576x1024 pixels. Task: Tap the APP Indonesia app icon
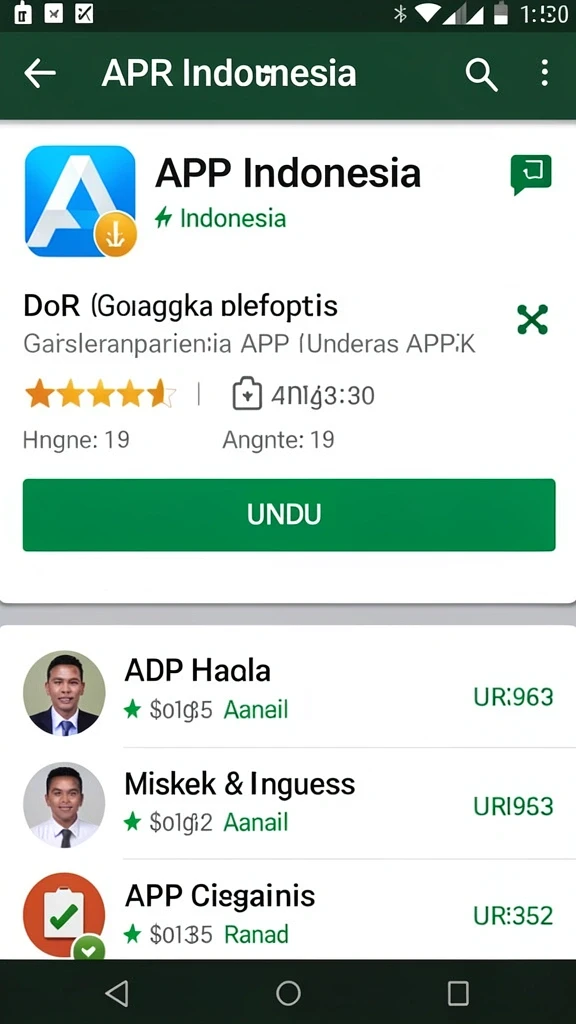click(x=80, y=201)
